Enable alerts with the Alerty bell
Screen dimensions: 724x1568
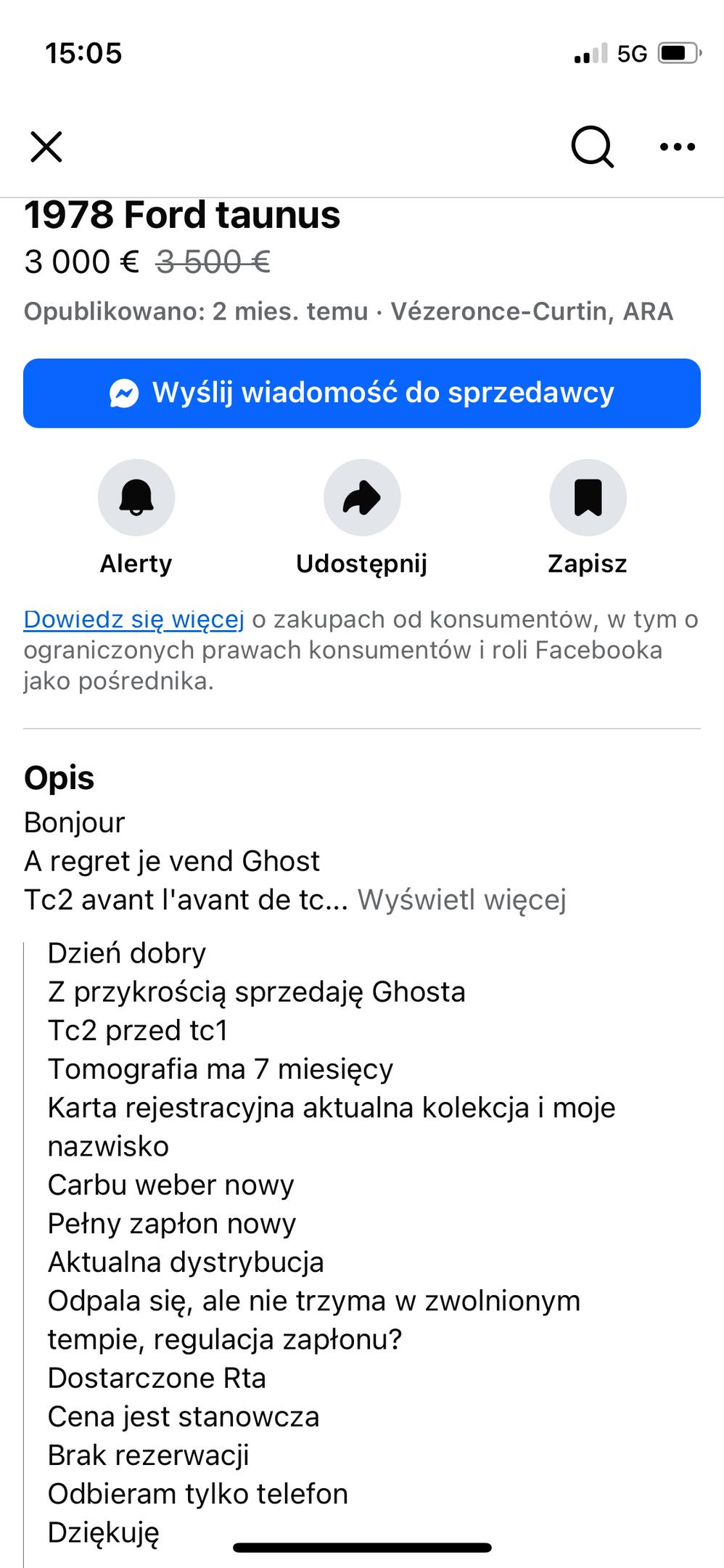pyautogui.click(x=136, y=498)
